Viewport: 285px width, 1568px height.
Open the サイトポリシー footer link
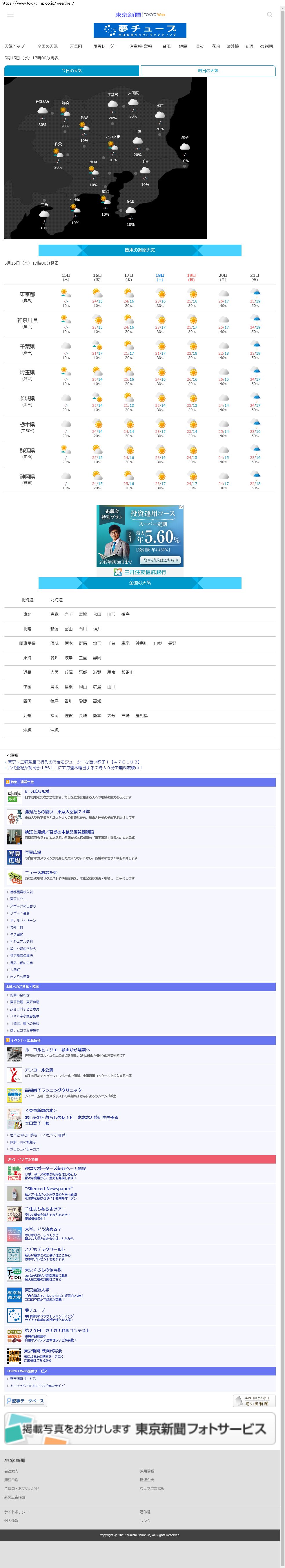coord(16,1511)
